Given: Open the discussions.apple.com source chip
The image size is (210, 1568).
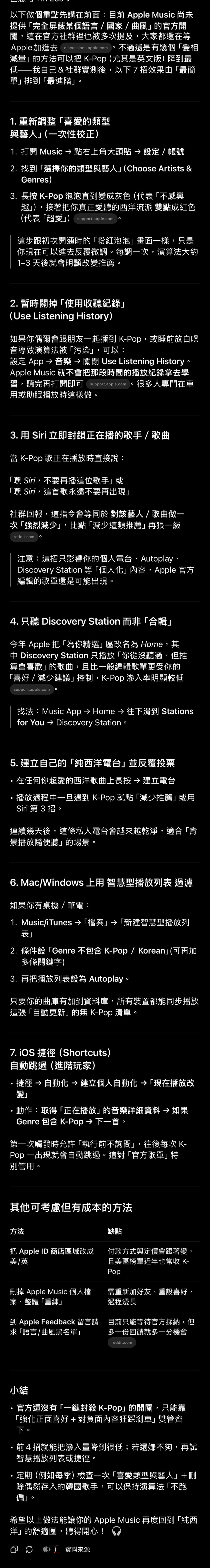Looking at the screenshot, I should pyautogui.click(x=85, y=48).
